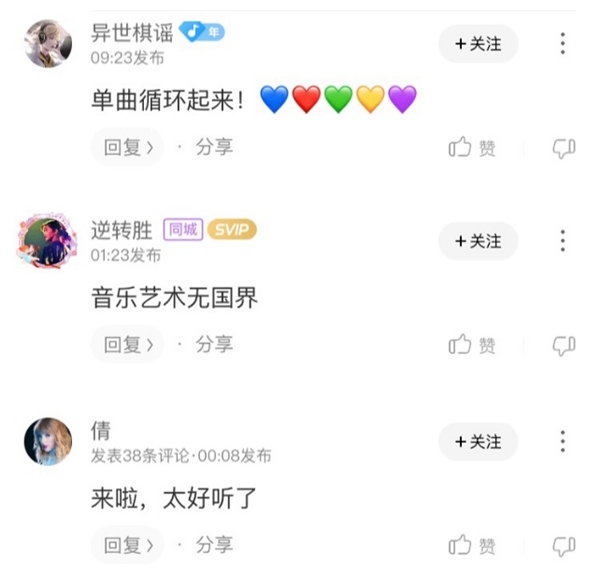Viewport: 600px width, 581px height.
Task: Like the 音乐艺术无国界 comment
Action: point(472,345)
